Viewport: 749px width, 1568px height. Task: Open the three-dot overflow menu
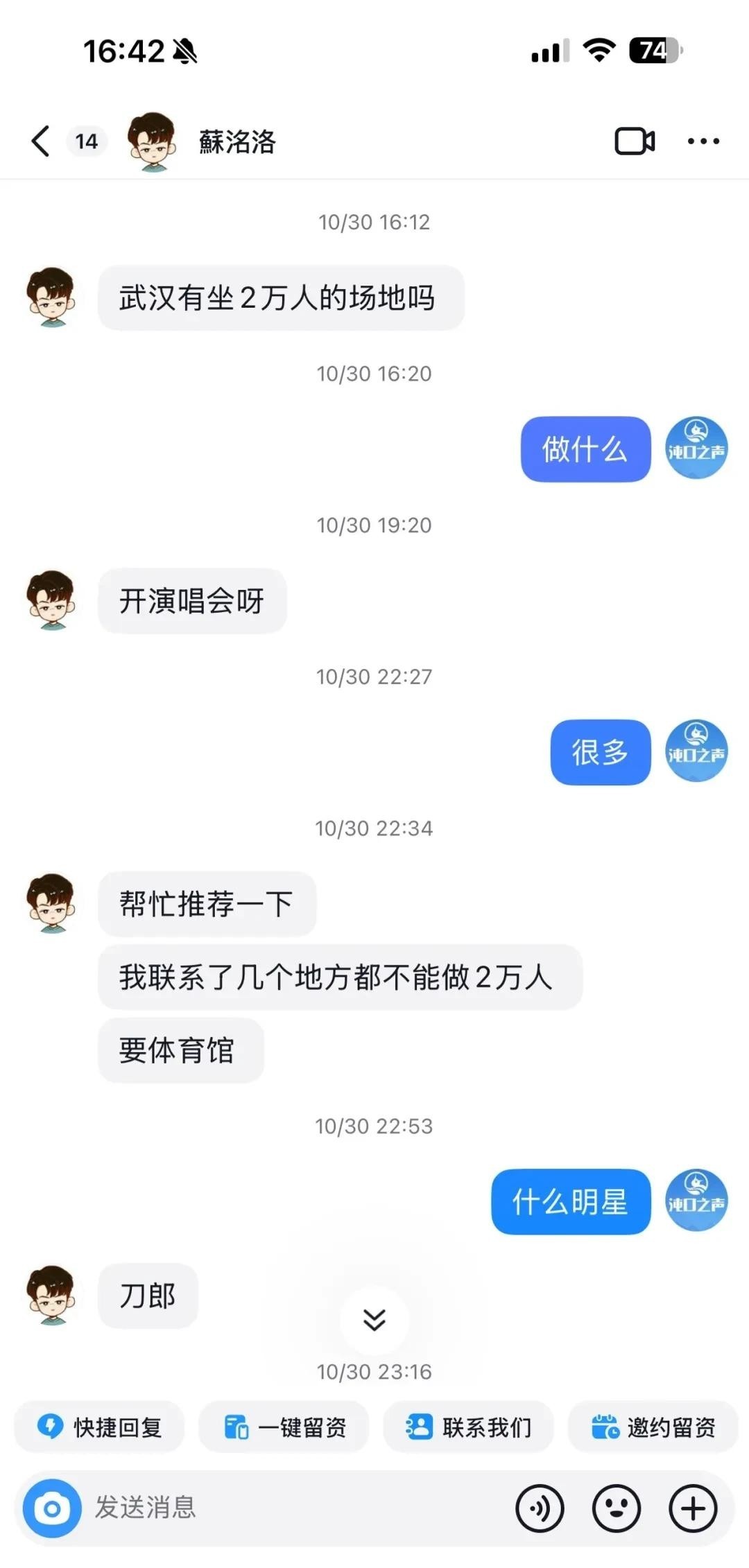click(703, 141)
